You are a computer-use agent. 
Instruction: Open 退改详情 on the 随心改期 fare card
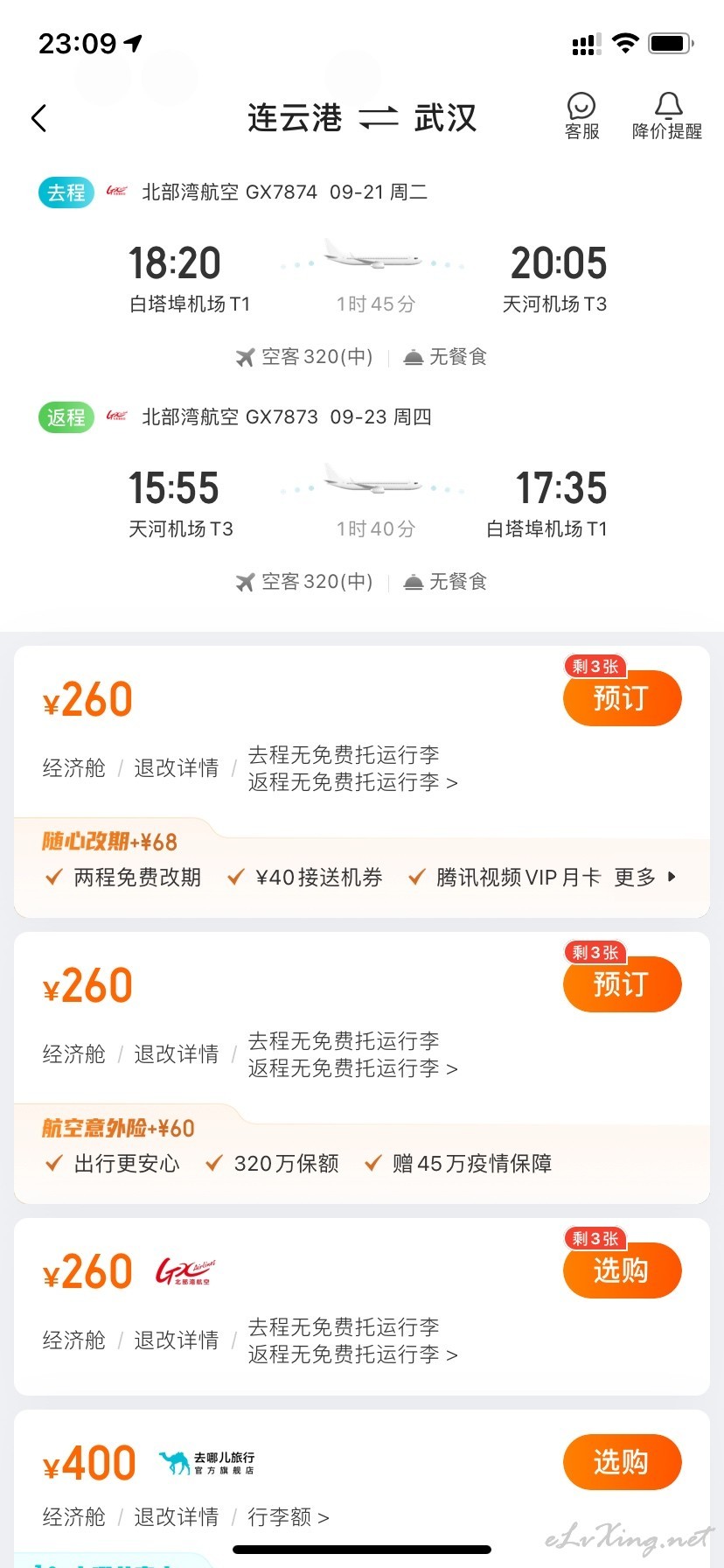[177, 768]
